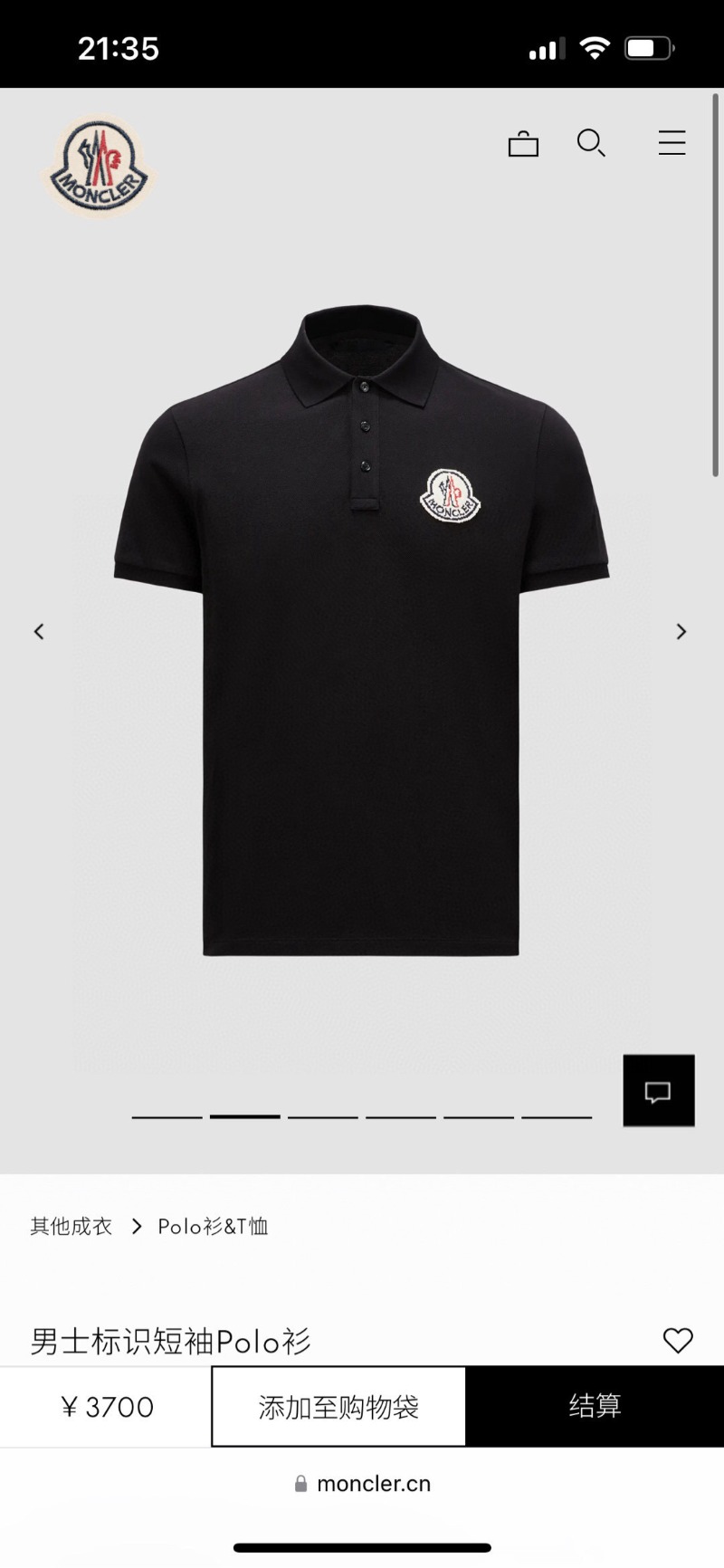Show next product image
Screen dimensions: 724x1568
(x=681, y=631)
